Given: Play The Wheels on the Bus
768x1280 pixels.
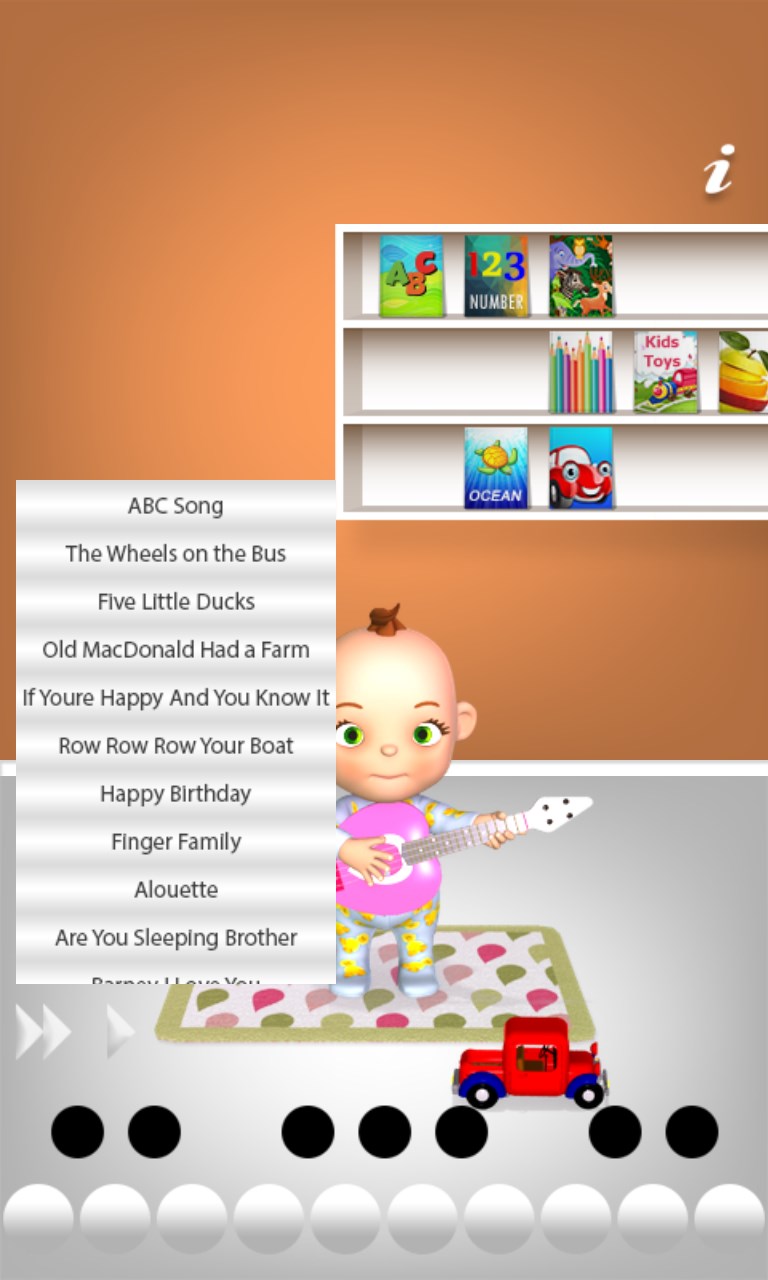Looking at the screenshot, I should (x=176, y=554).
